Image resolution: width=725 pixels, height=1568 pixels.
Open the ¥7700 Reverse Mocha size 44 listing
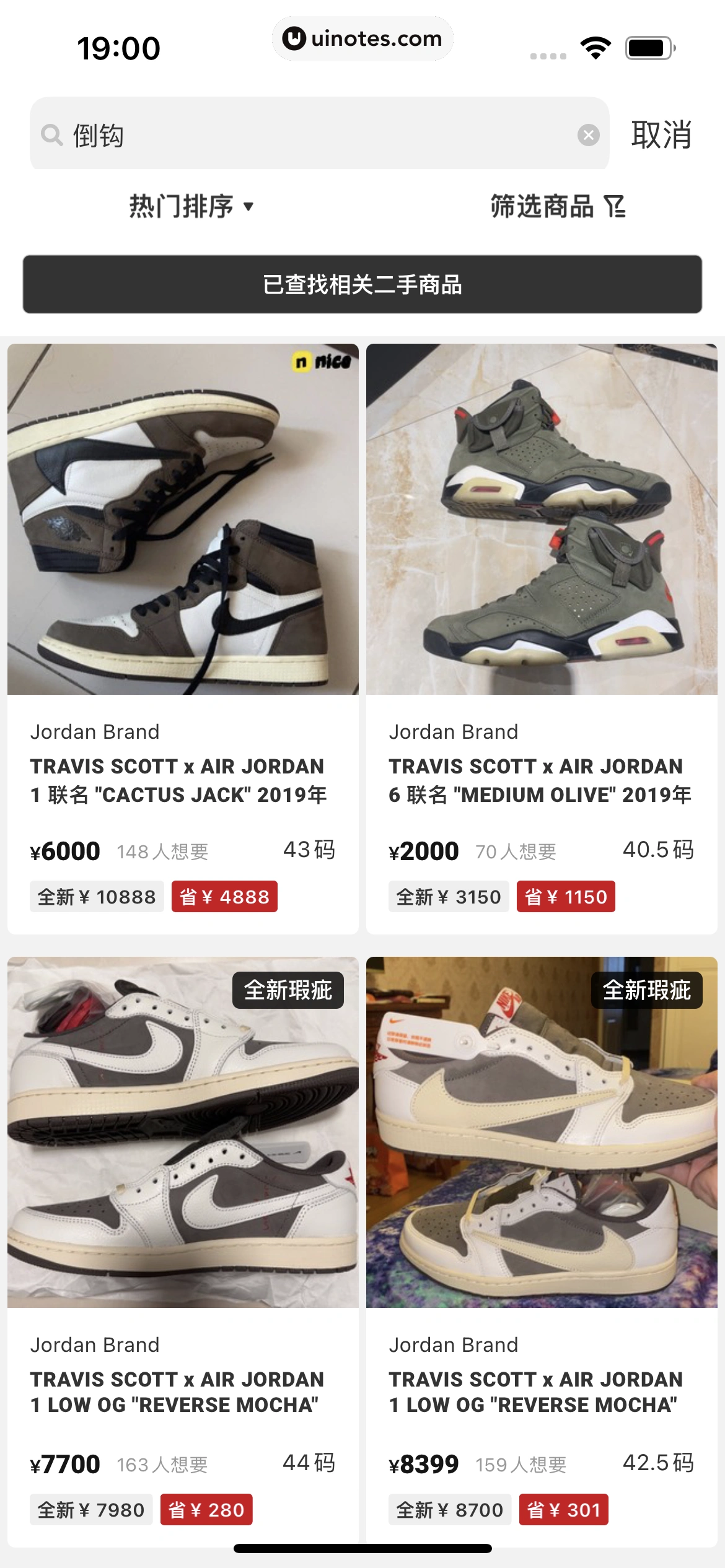183,1251
